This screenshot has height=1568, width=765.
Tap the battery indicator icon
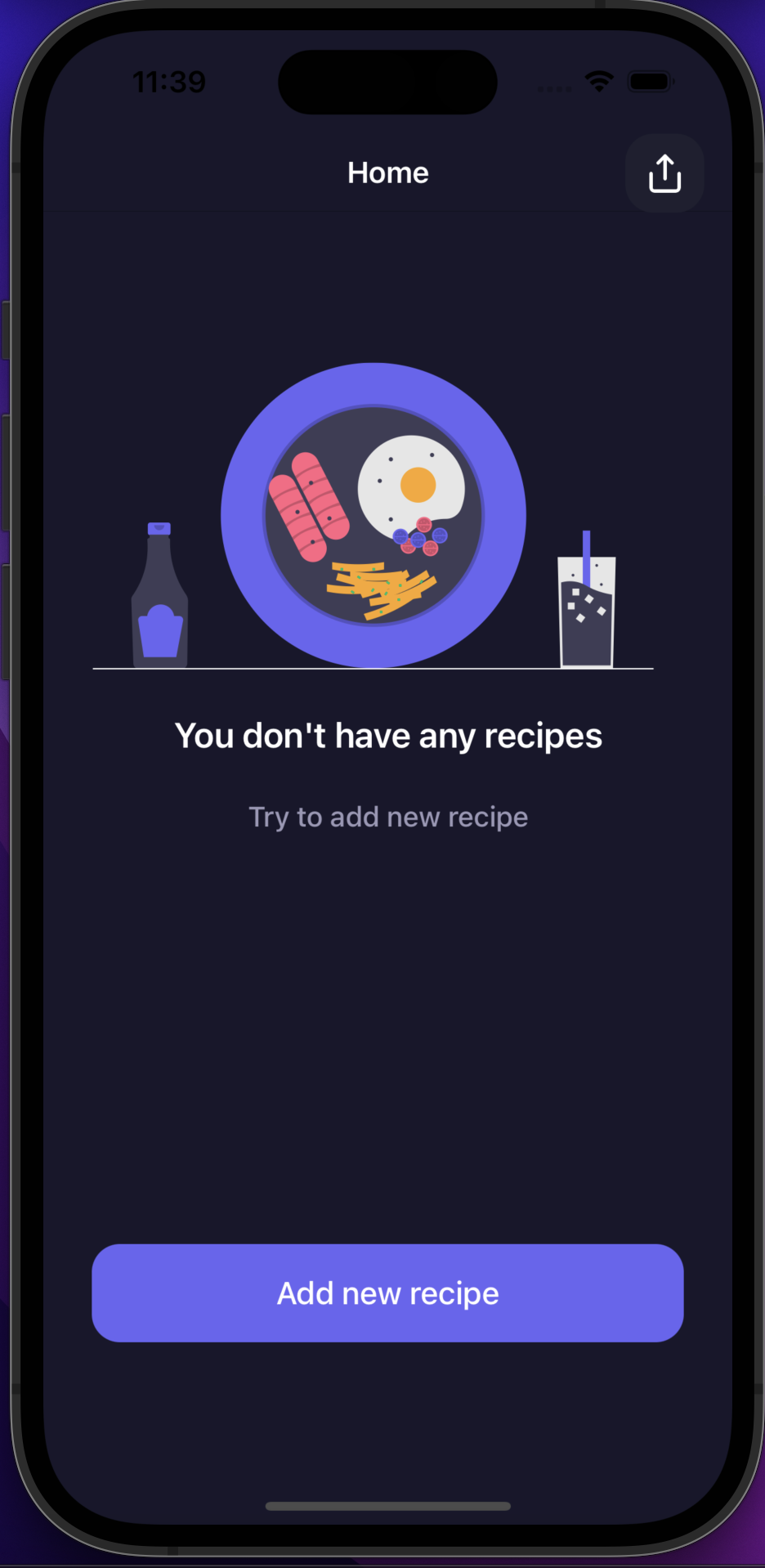tap(650, 82)
